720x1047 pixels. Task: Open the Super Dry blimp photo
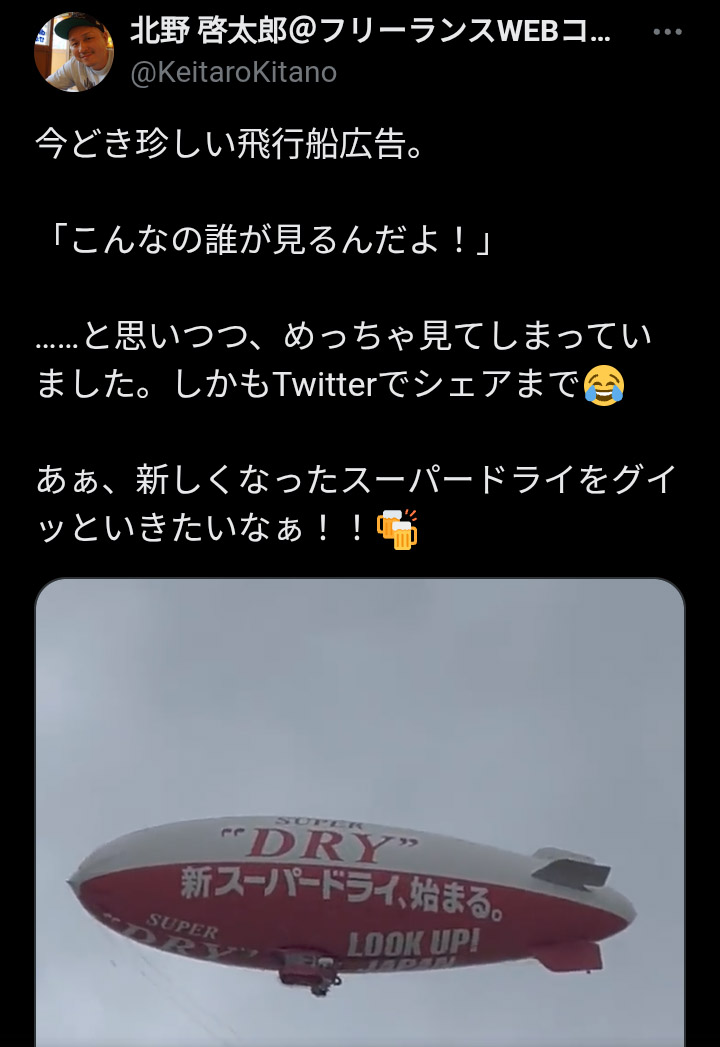360,810
